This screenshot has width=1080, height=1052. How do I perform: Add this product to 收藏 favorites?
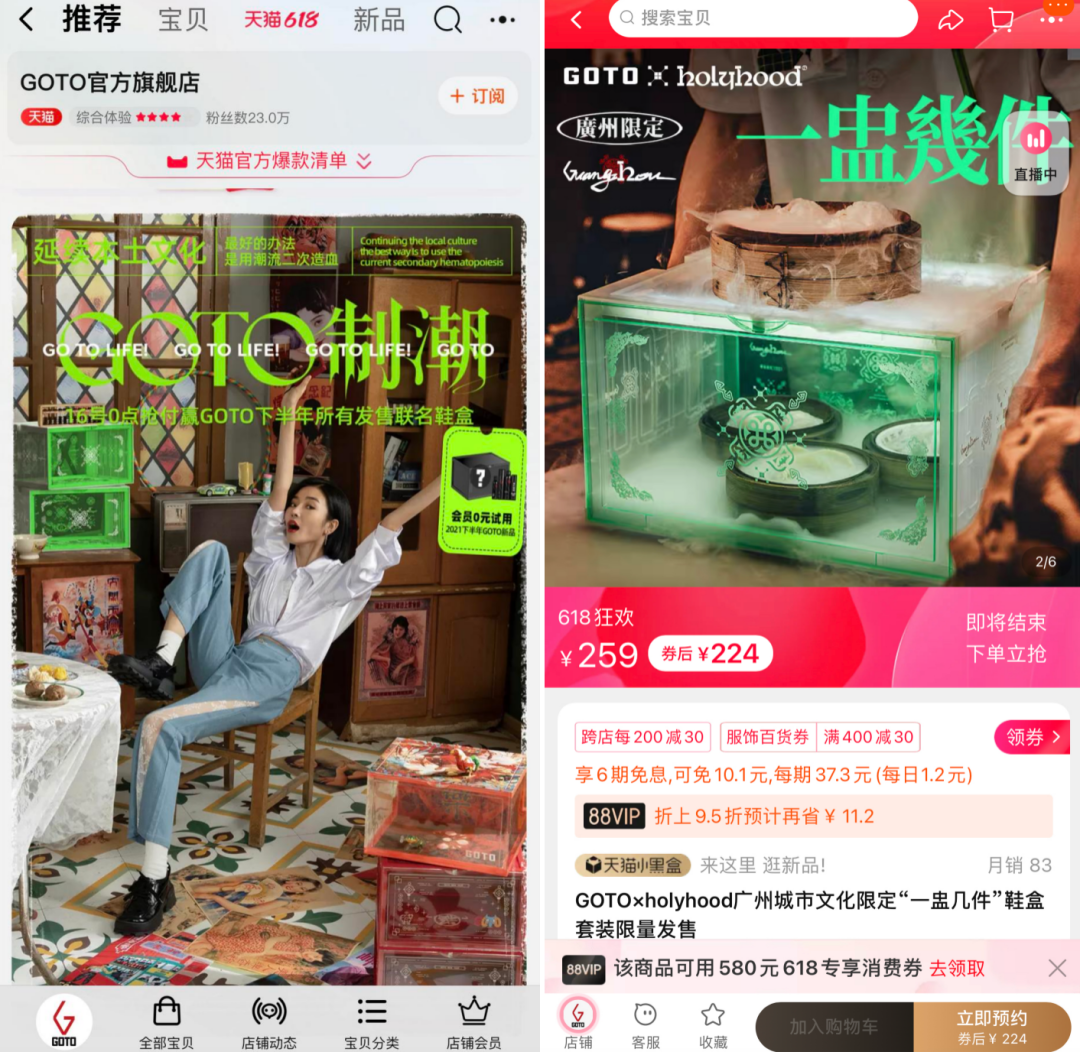click(x=712, y=1025)
